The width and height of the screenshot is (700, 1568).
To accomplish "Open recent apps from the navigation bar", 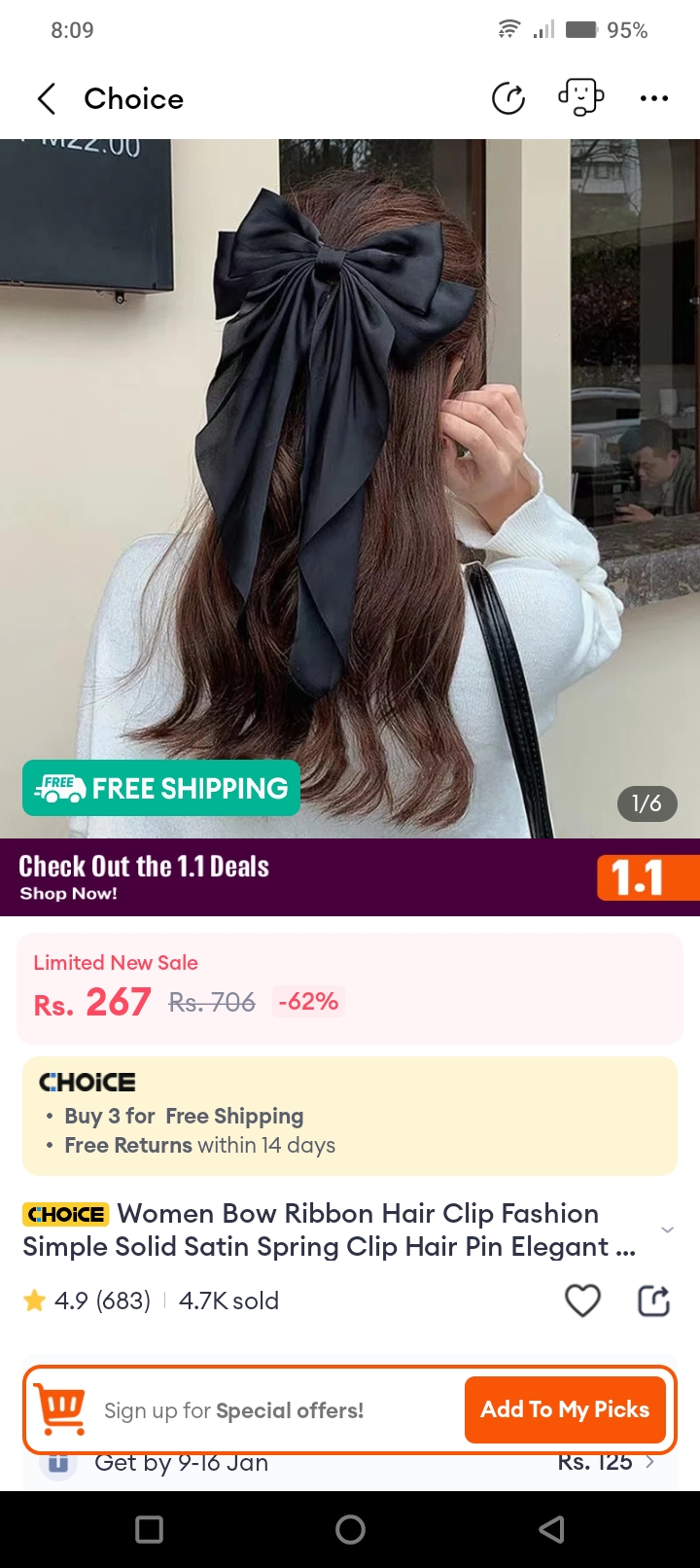I will click(149, 1530).
